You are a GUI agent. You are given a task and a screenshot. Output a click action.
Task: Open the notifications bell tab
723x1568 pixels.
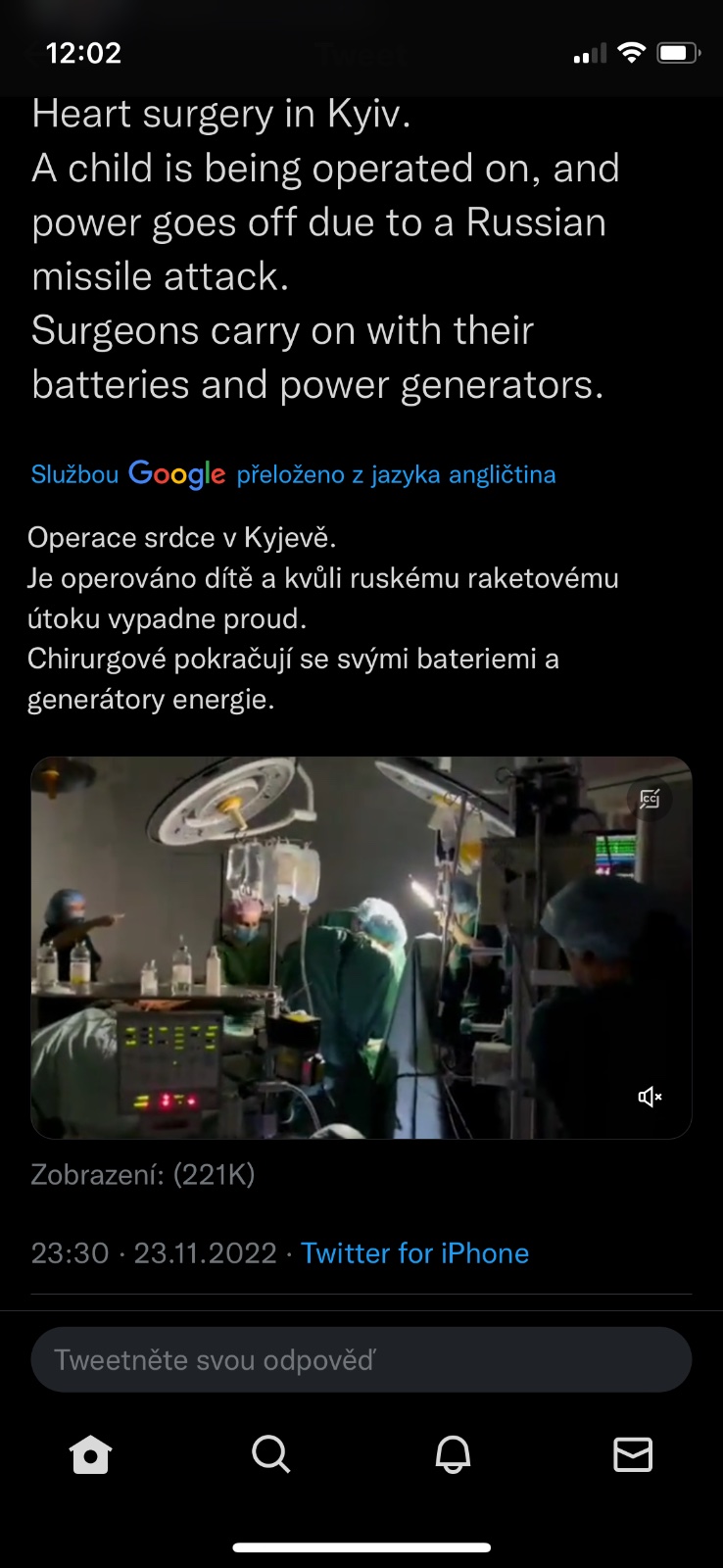click(453, 1454)
